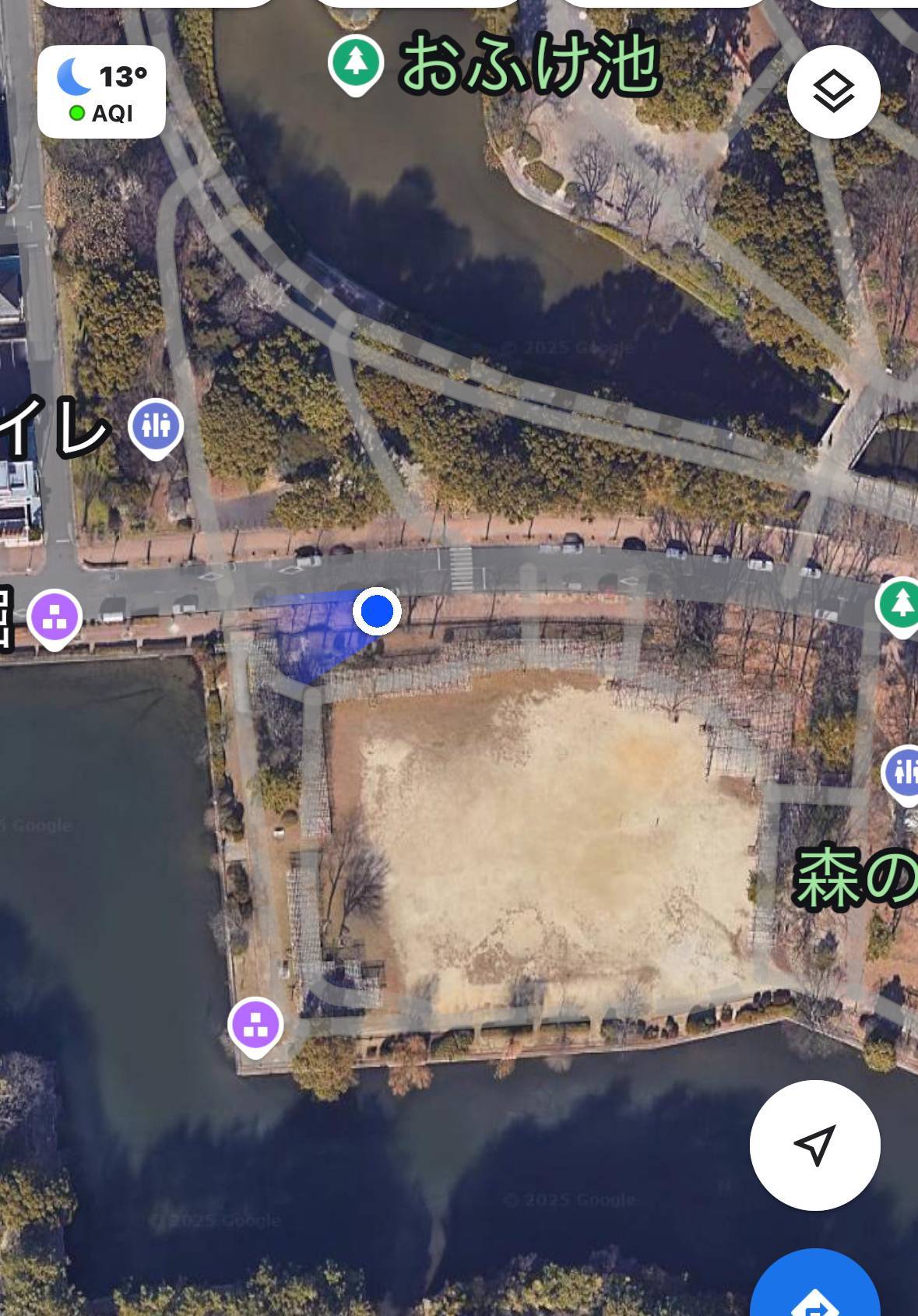Image resolution: width=918 pixels, height=1316 pixels.
Task: Select the purple marker on the road
Action: 55,617
